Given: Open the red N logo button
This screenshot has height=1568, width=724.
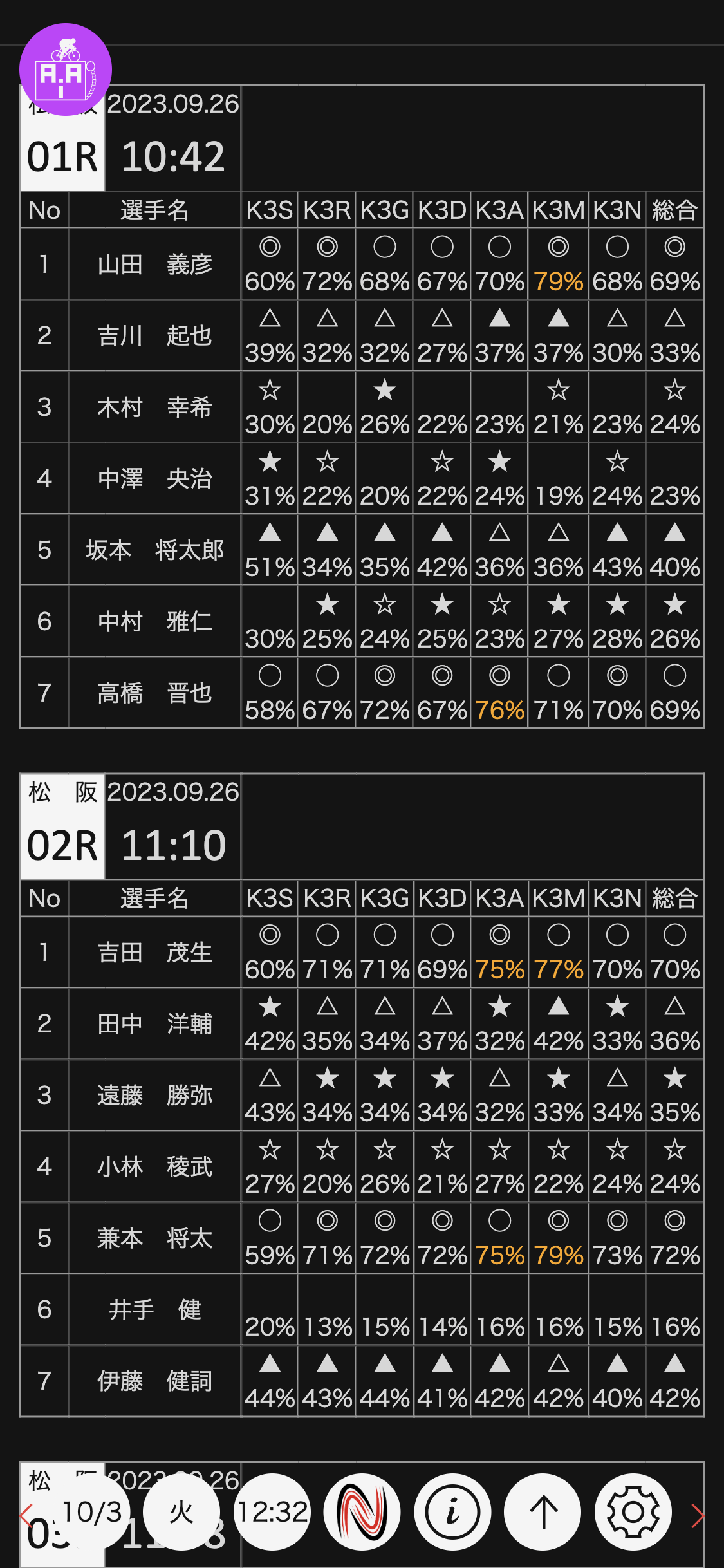Looking at the screenshot, I should [362, 1512].
